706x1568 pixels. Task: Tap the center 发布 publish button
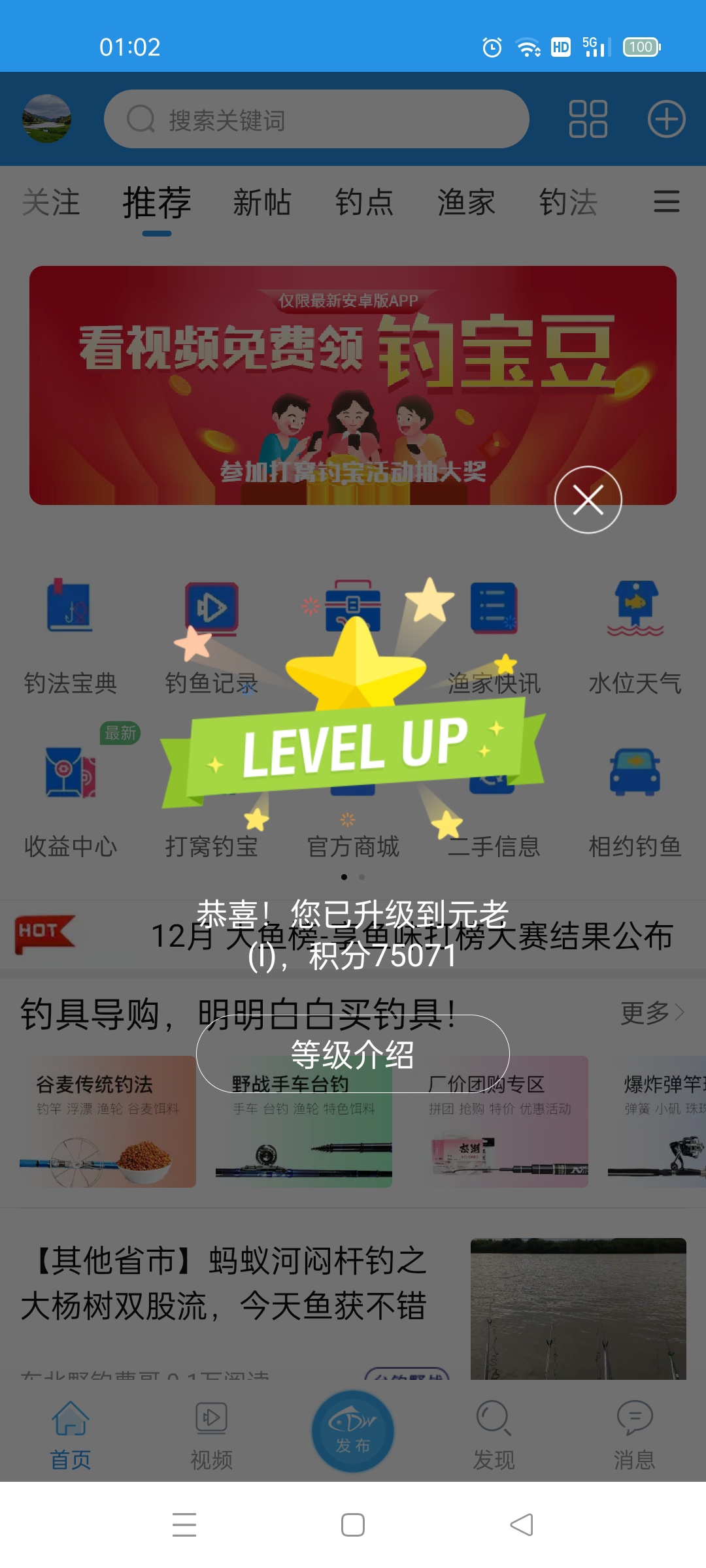tap(352, 1431)
